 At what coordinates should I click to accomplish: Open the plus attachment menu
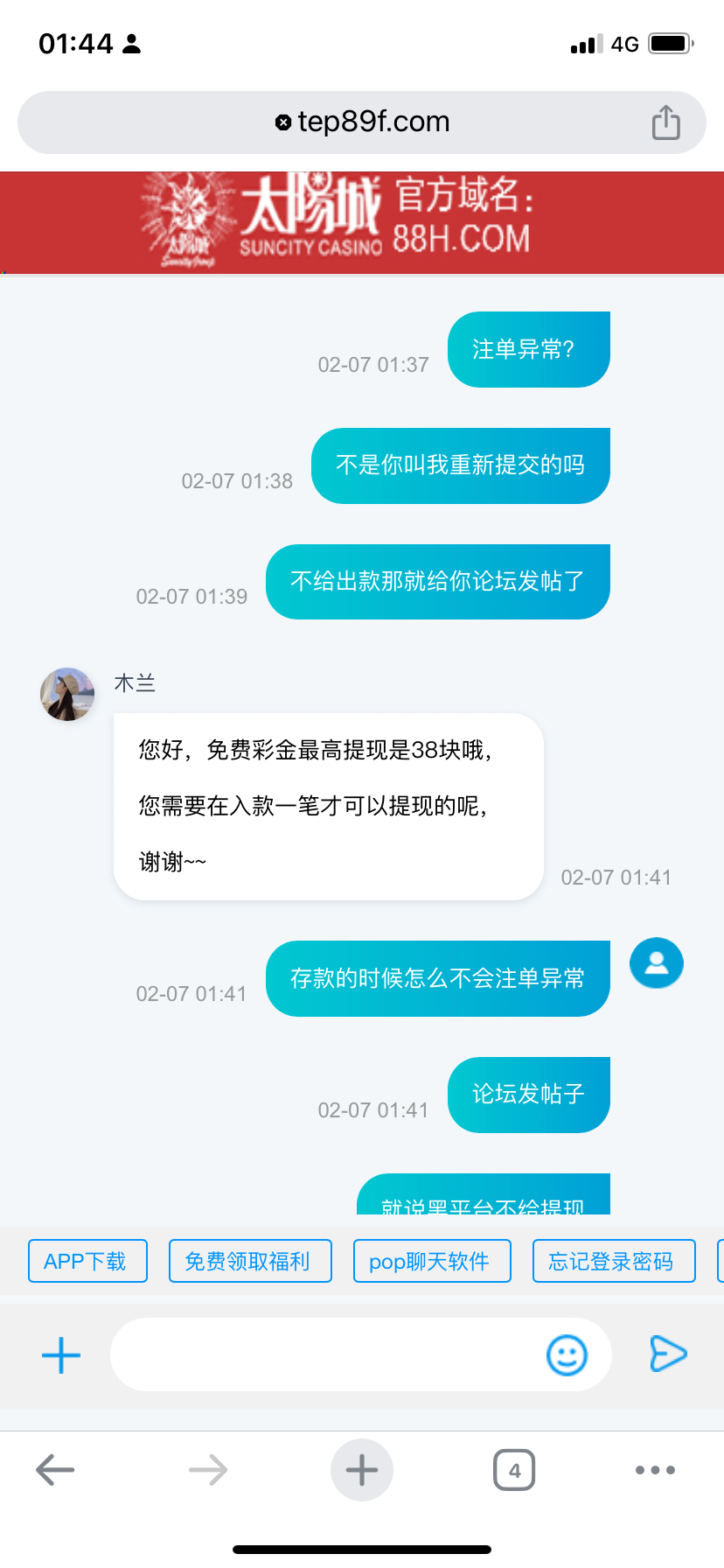[x=61, y=1354]
